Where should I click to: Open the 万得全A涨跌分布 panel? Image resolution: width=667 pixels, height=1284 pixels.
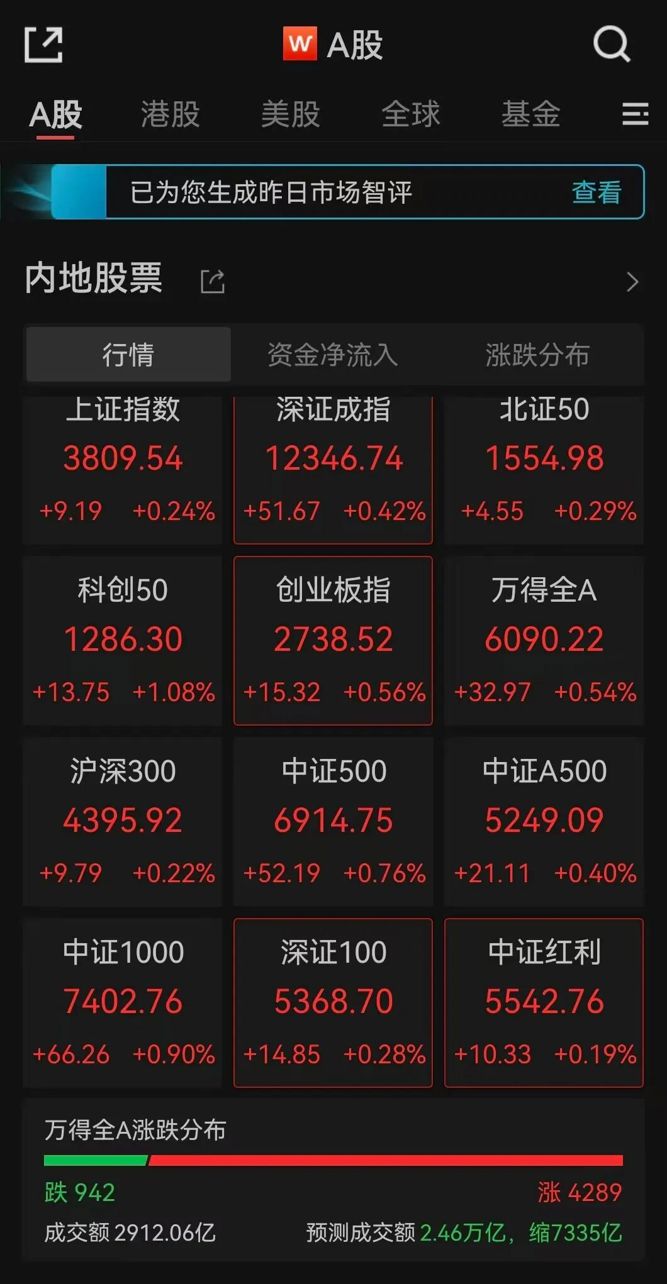333,1180
